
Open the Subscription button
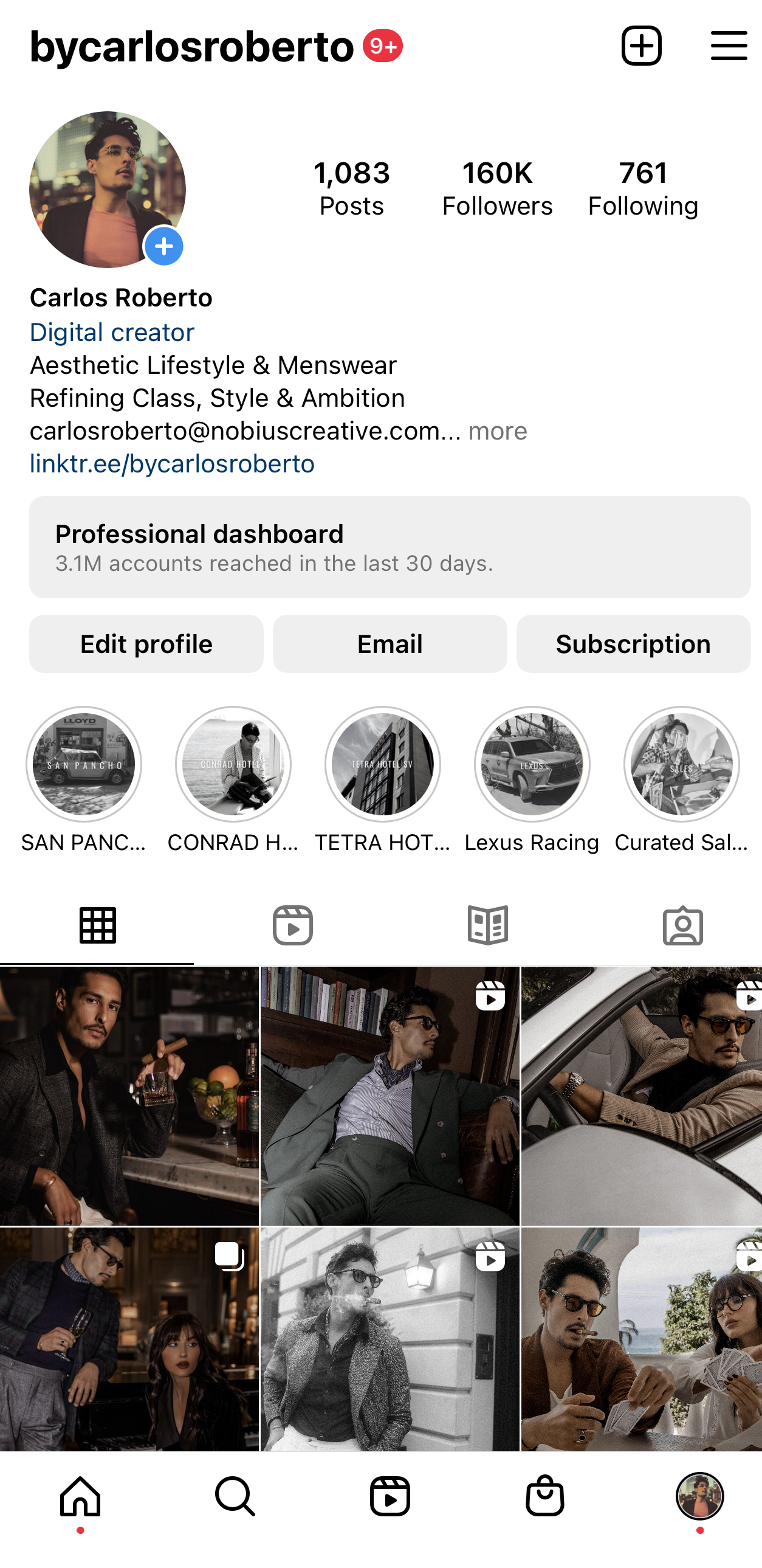point(633,643)
